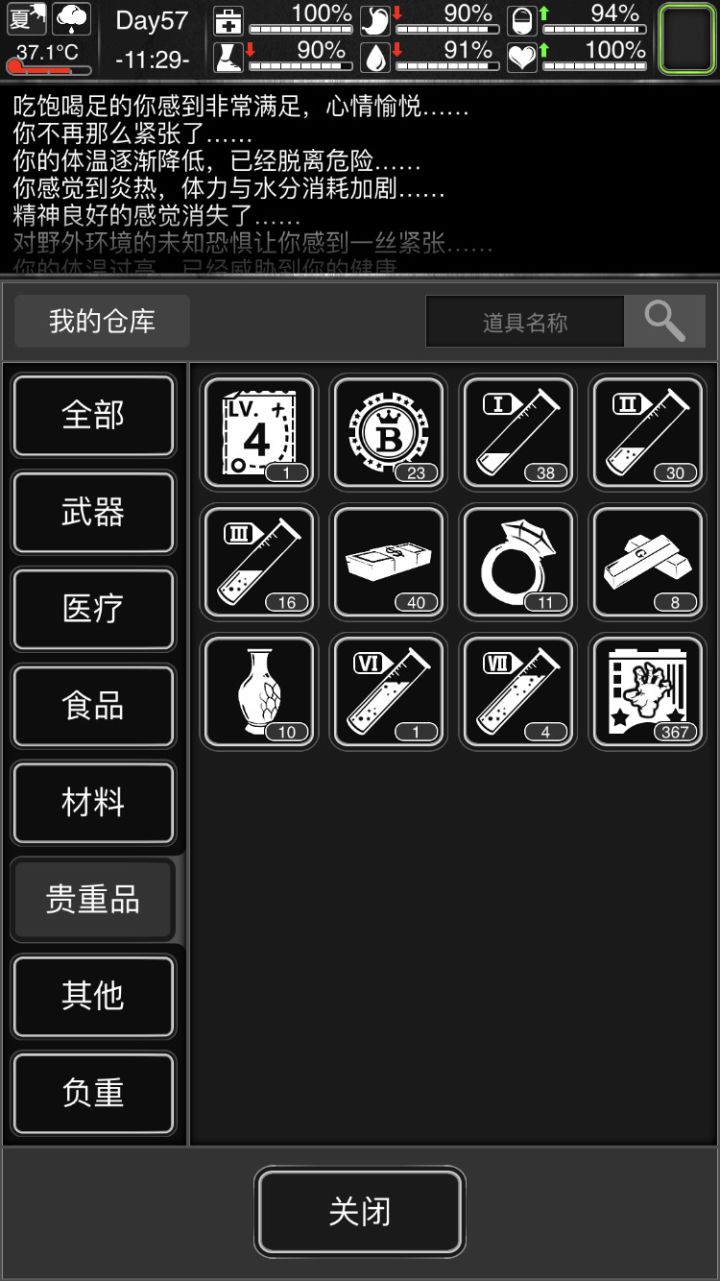Image resolution: width=720 pixels, height=1281 pixels.
Task: Select the tier III test tube item
Action: (x=258, y=562)
